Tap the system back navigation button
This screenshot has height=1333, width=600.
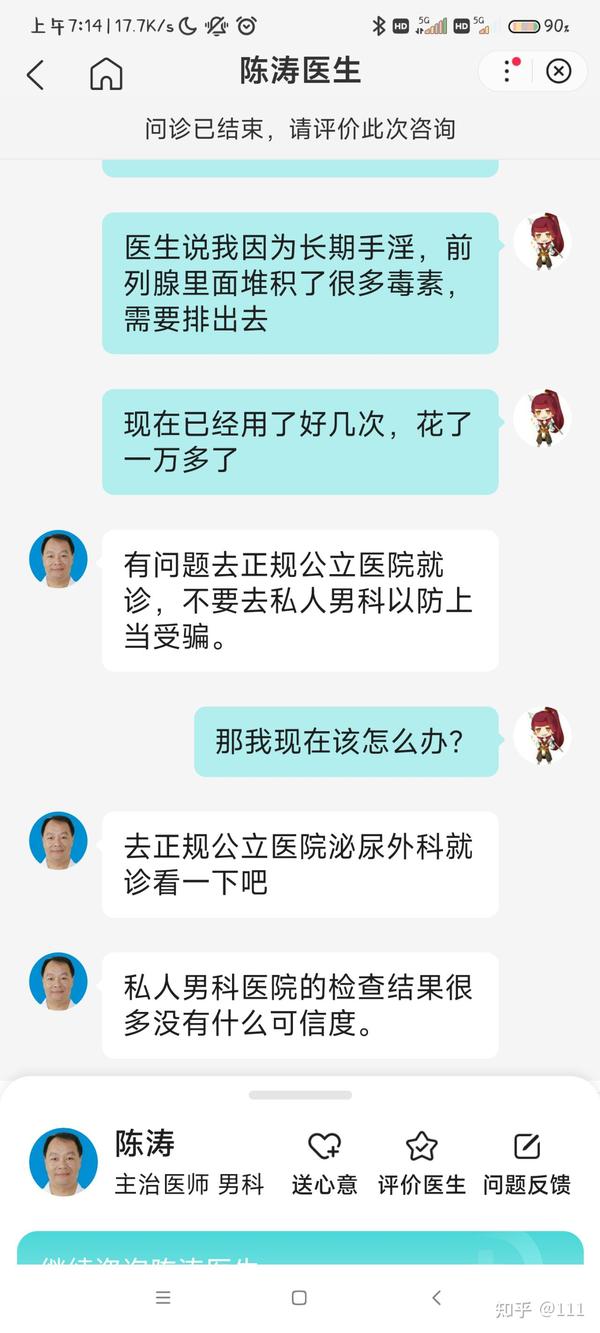pyautogui.click(x=436, y=1297)
